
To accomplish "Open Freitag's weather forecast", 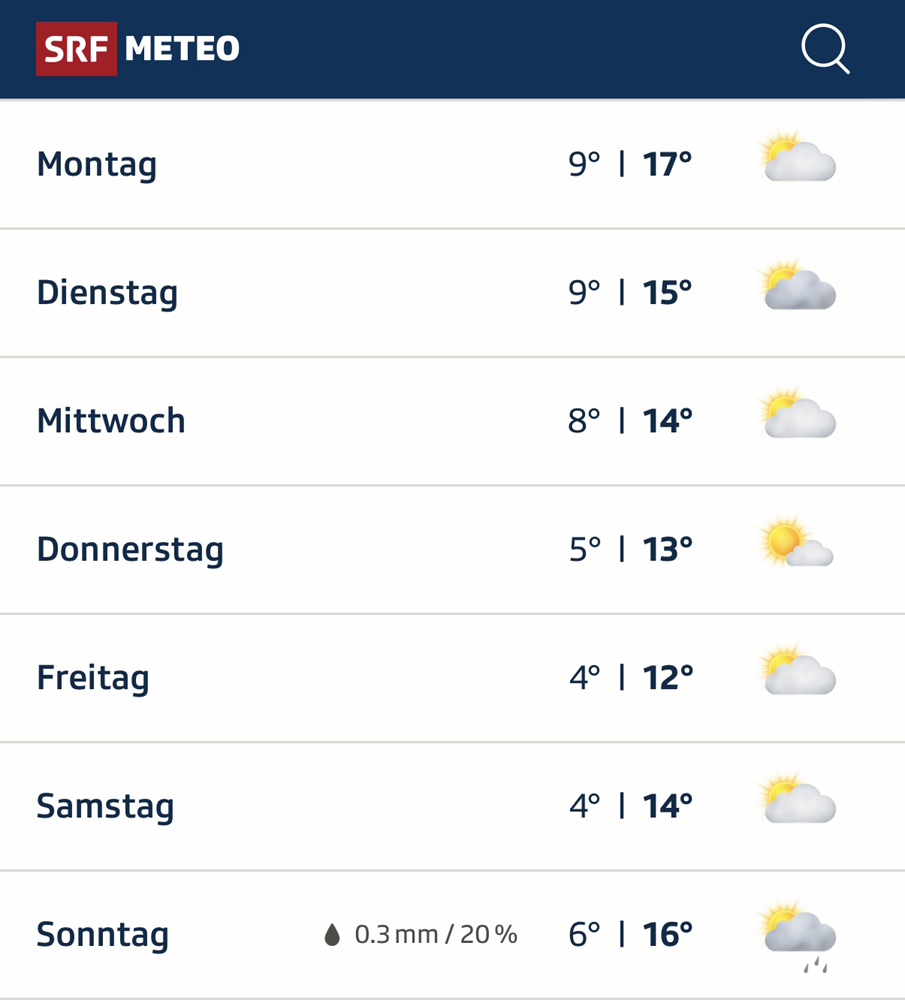I will pyautogui.click(x=452, y=678).
